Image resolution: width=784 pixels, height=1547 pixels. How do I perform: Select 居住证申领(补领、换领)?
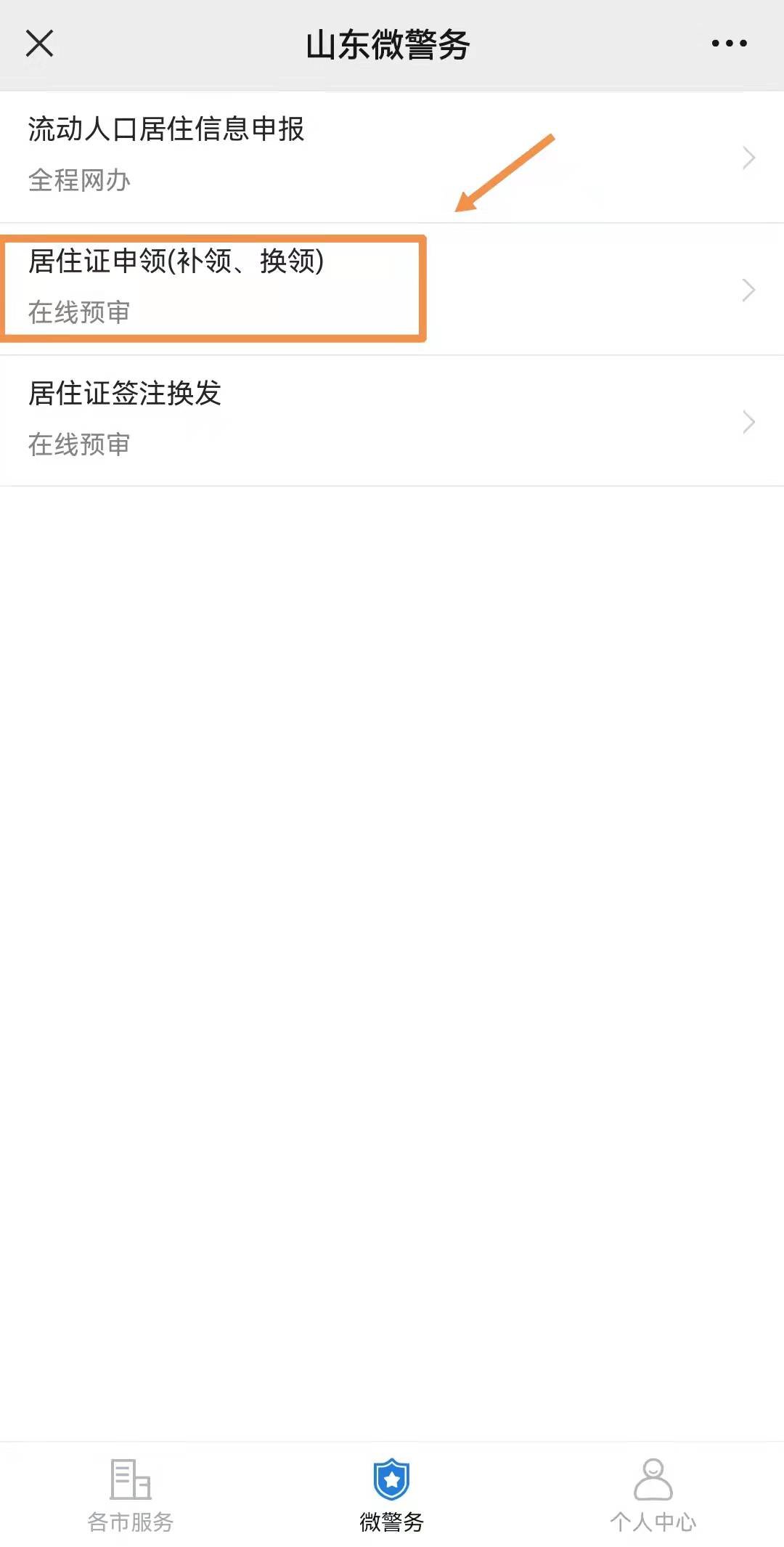click(x=392, y=288)
